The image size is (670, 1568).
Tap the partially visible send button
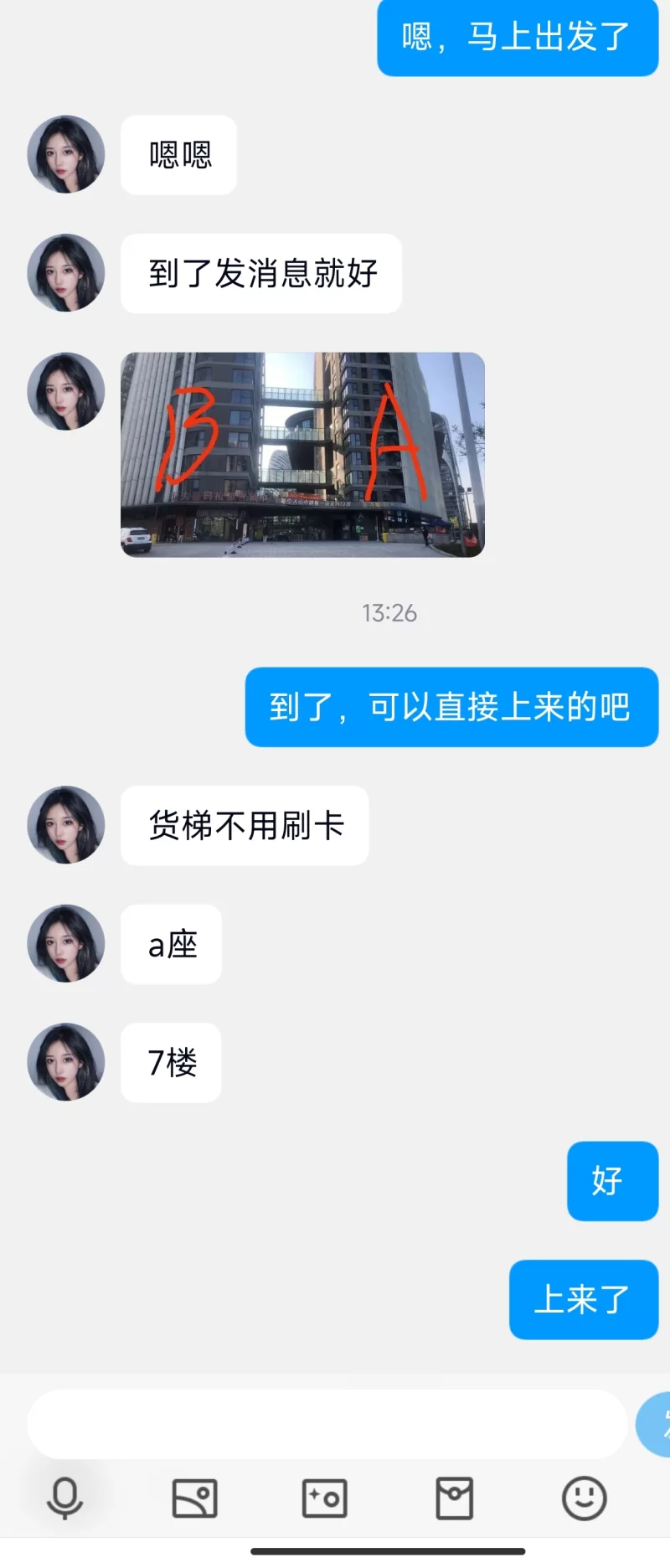tap(655, 1424)
